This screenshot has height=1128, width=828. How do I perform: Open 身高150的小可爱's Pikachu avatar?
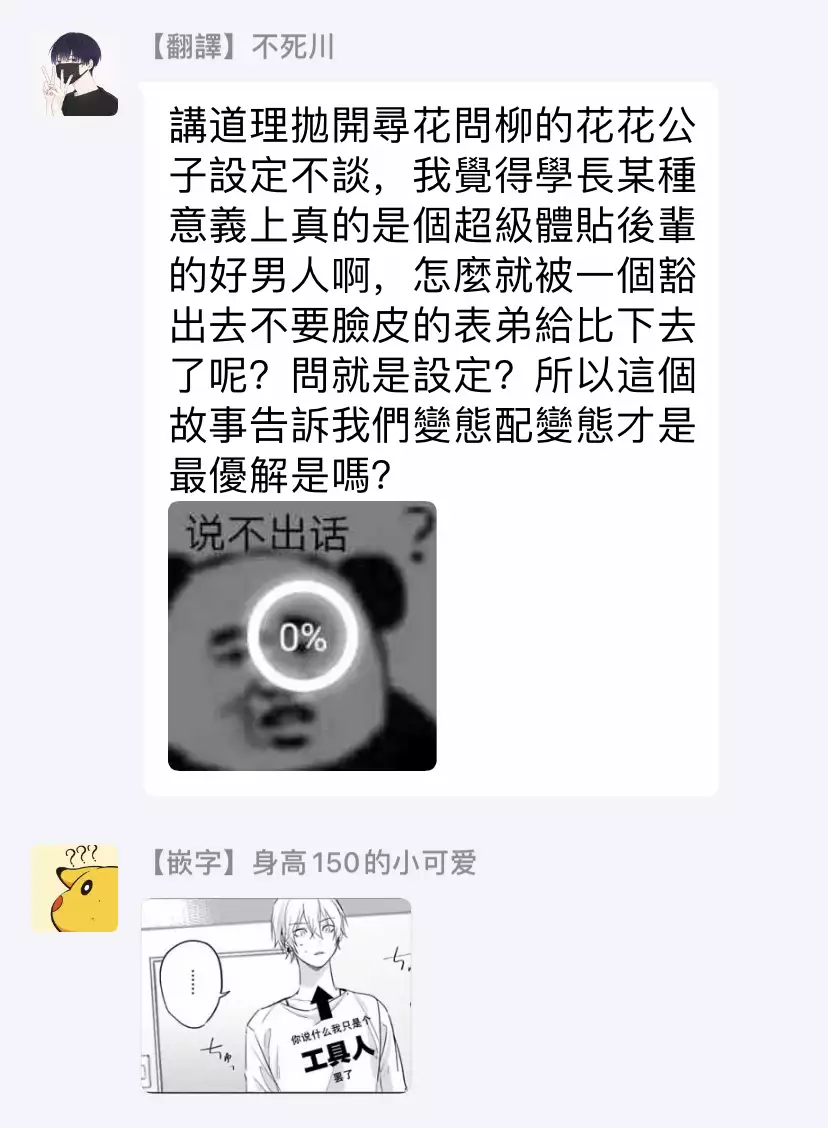coord(75,888)
